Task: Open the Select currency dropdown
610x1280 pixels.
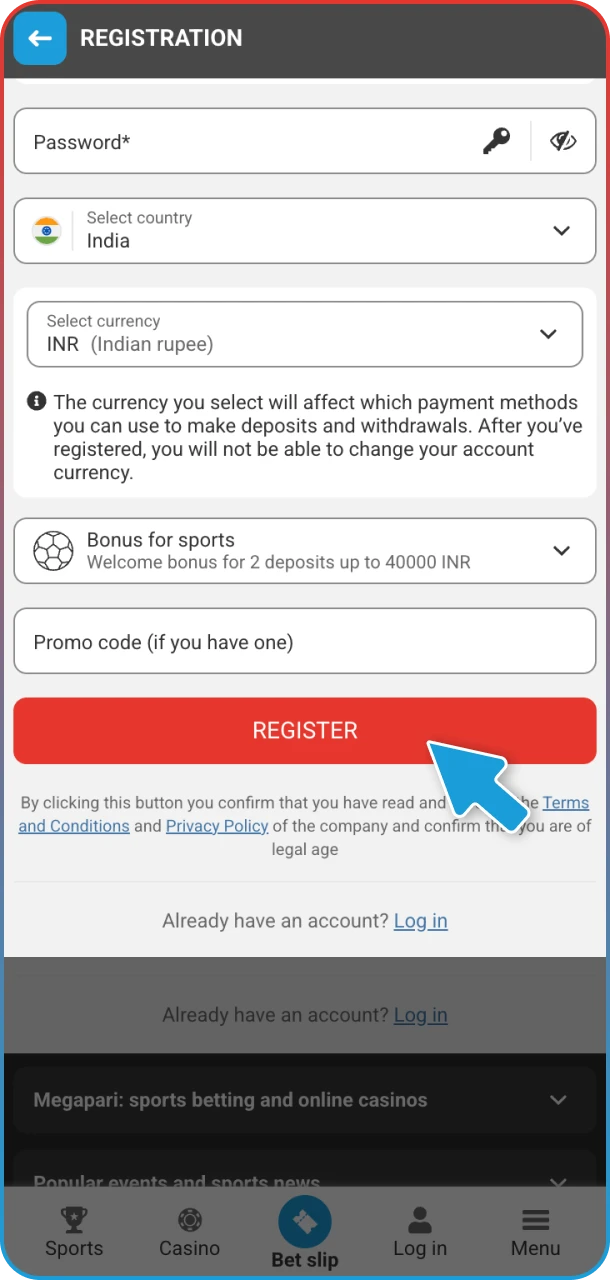Action: pos(304,334)
